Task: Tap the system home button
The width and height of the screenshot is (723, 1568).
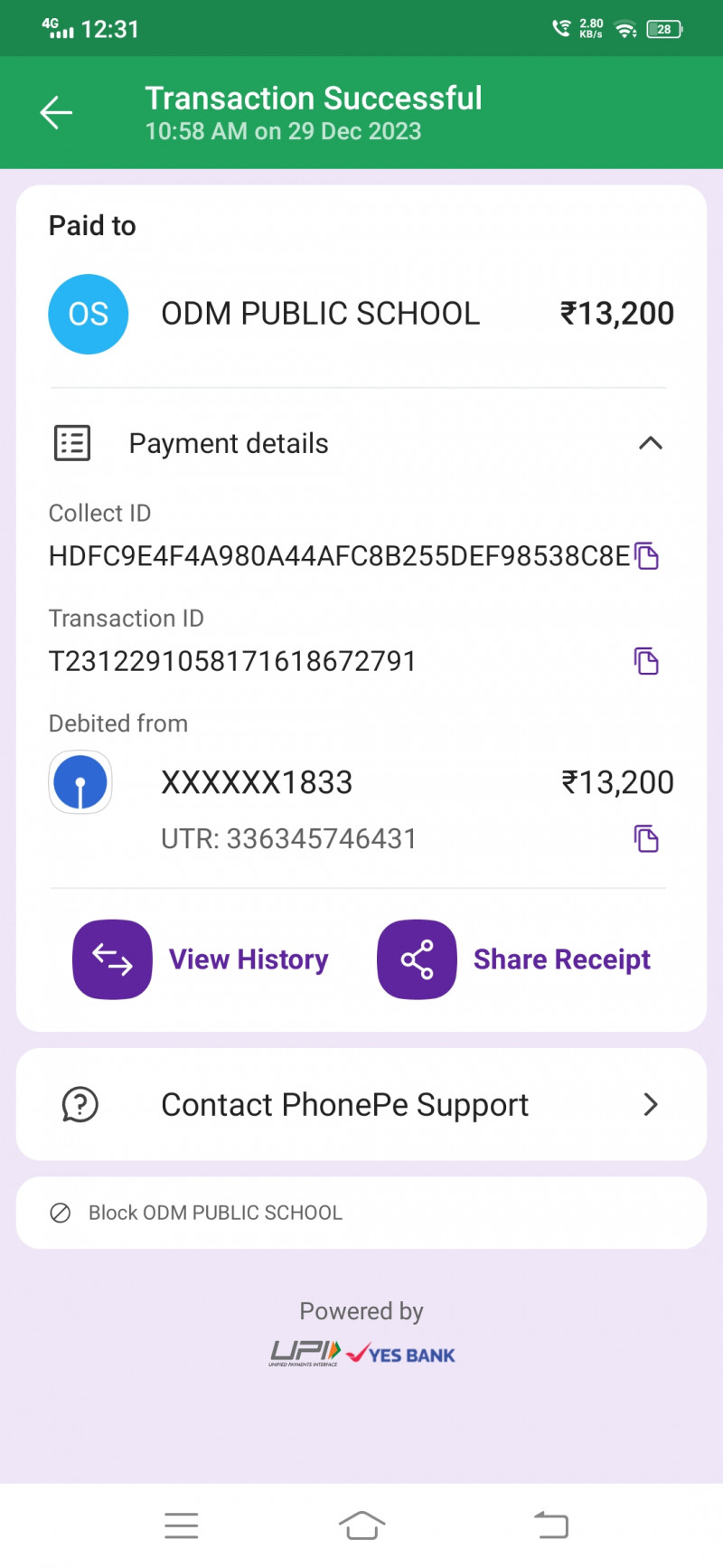Action: [361, 1525]
